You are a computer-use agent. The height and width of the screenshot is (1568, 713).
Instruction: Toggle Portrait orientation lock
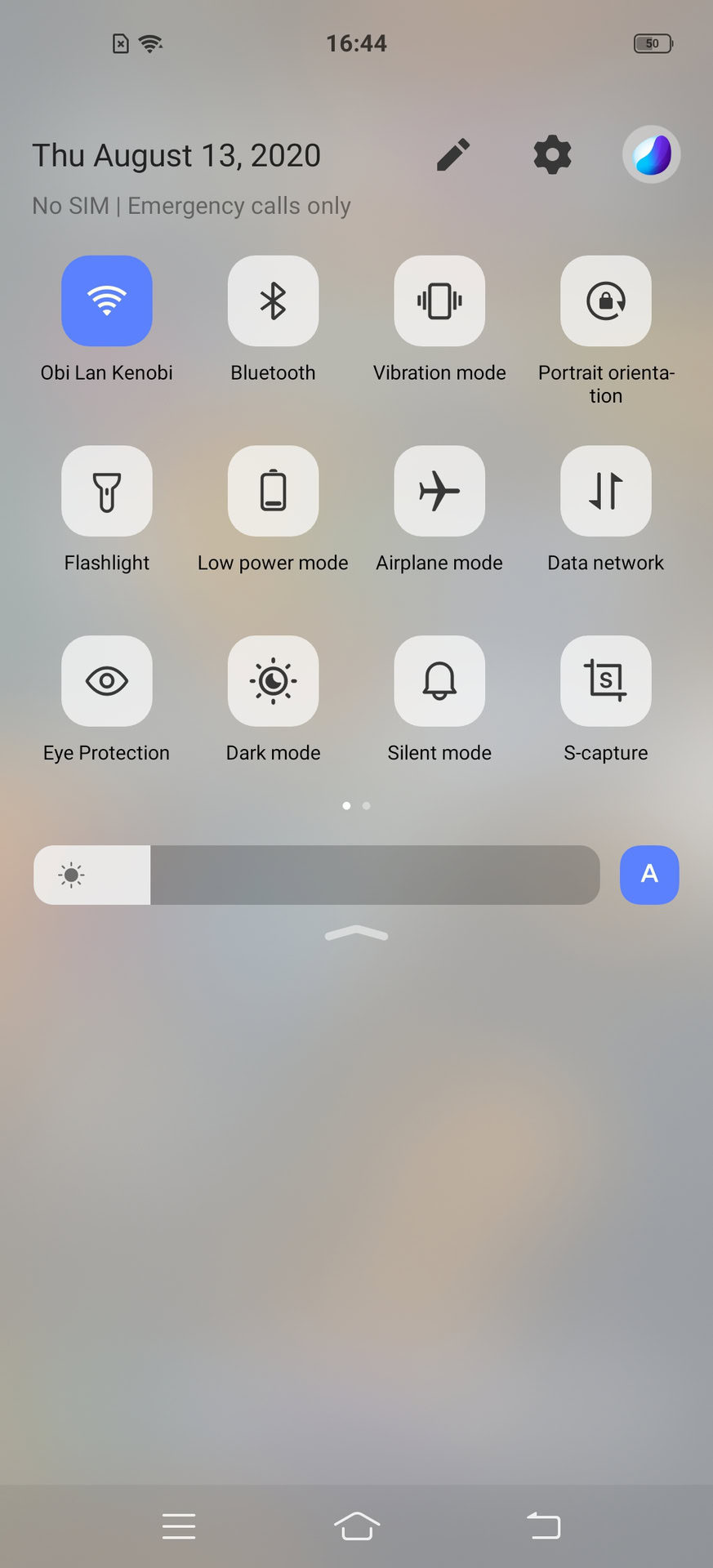click(605, 301)
